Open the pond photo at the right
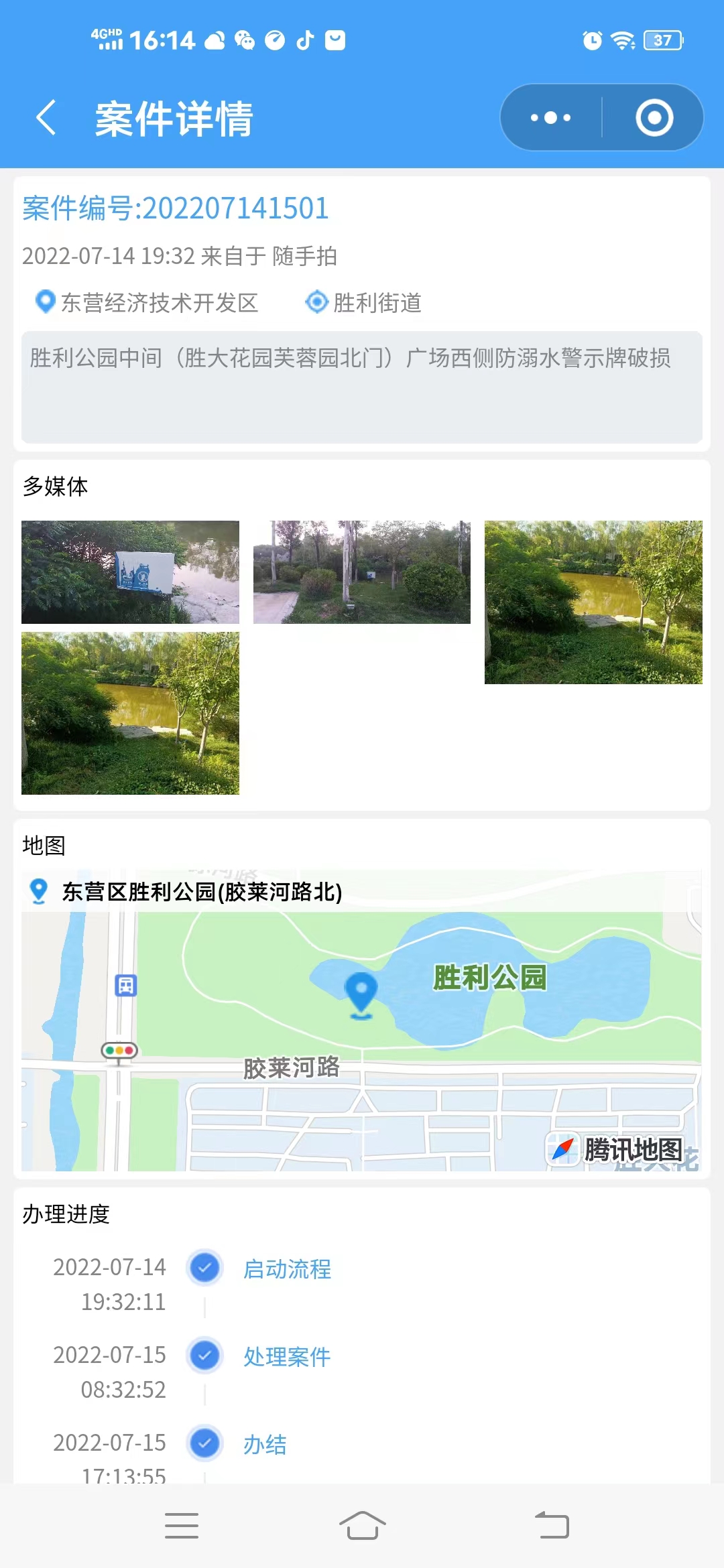The width and height of the screenshot is (724, 1568). pyautogui.click(x=593, y=602)
